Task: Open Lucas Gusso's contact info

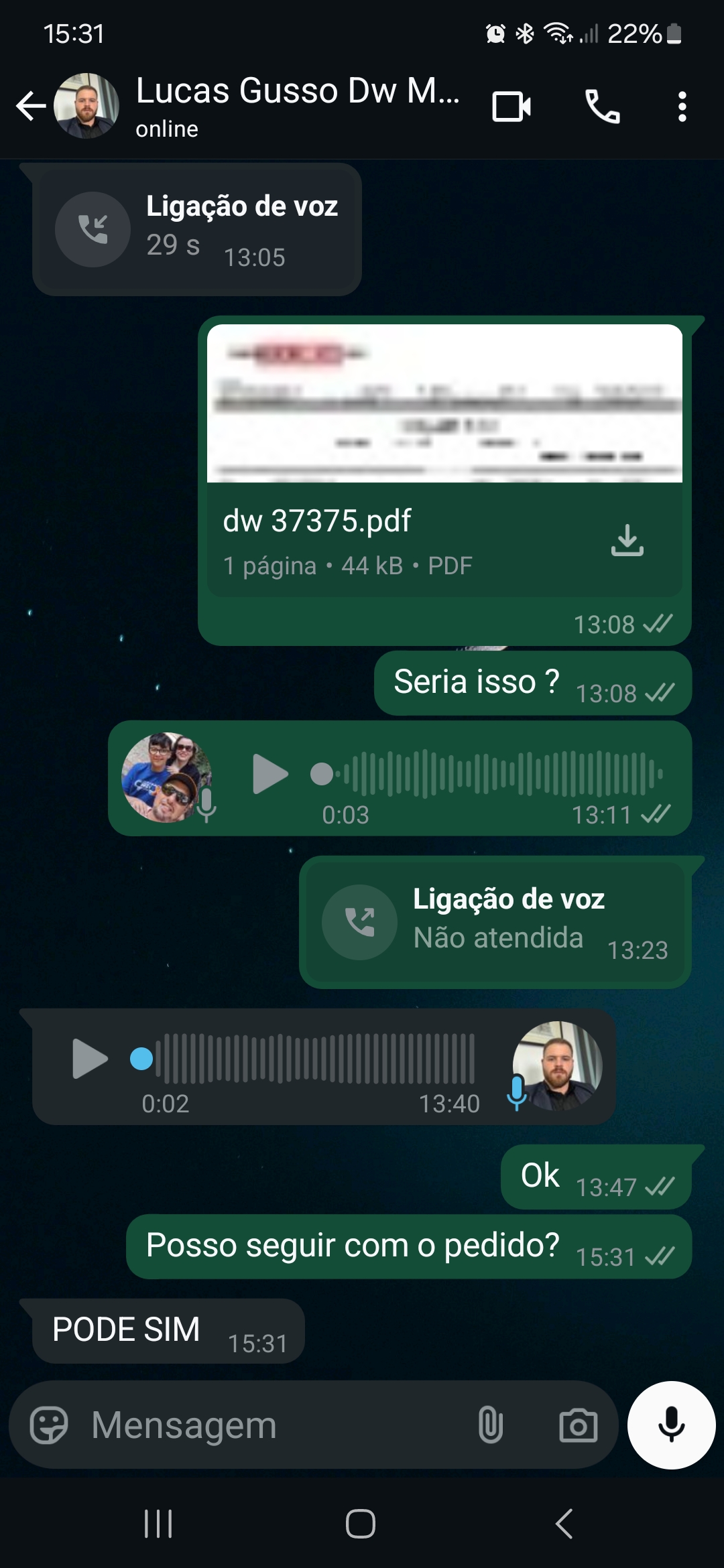Action: tap(296, 105)
